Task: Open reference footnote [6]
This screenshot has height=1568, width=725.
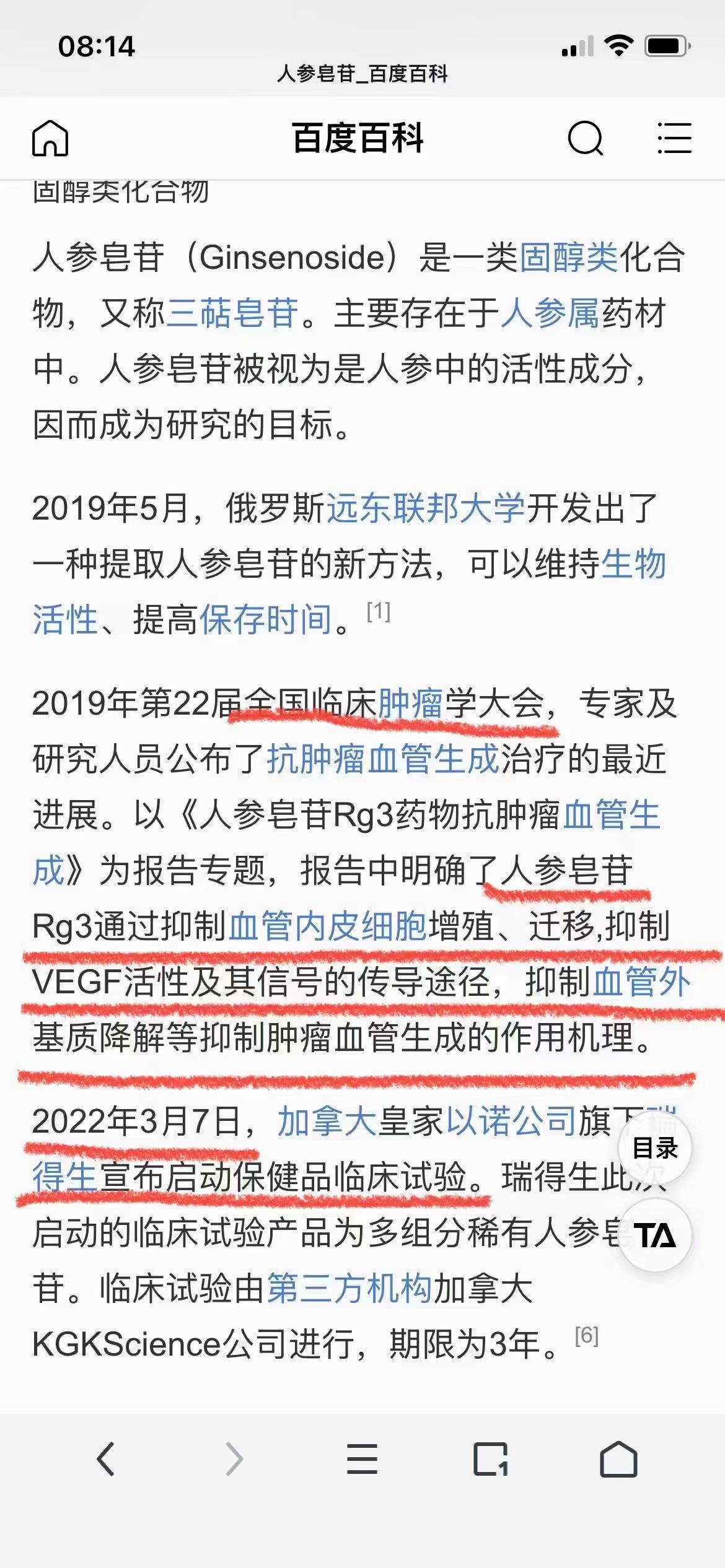Action: tap(586, 1336)
